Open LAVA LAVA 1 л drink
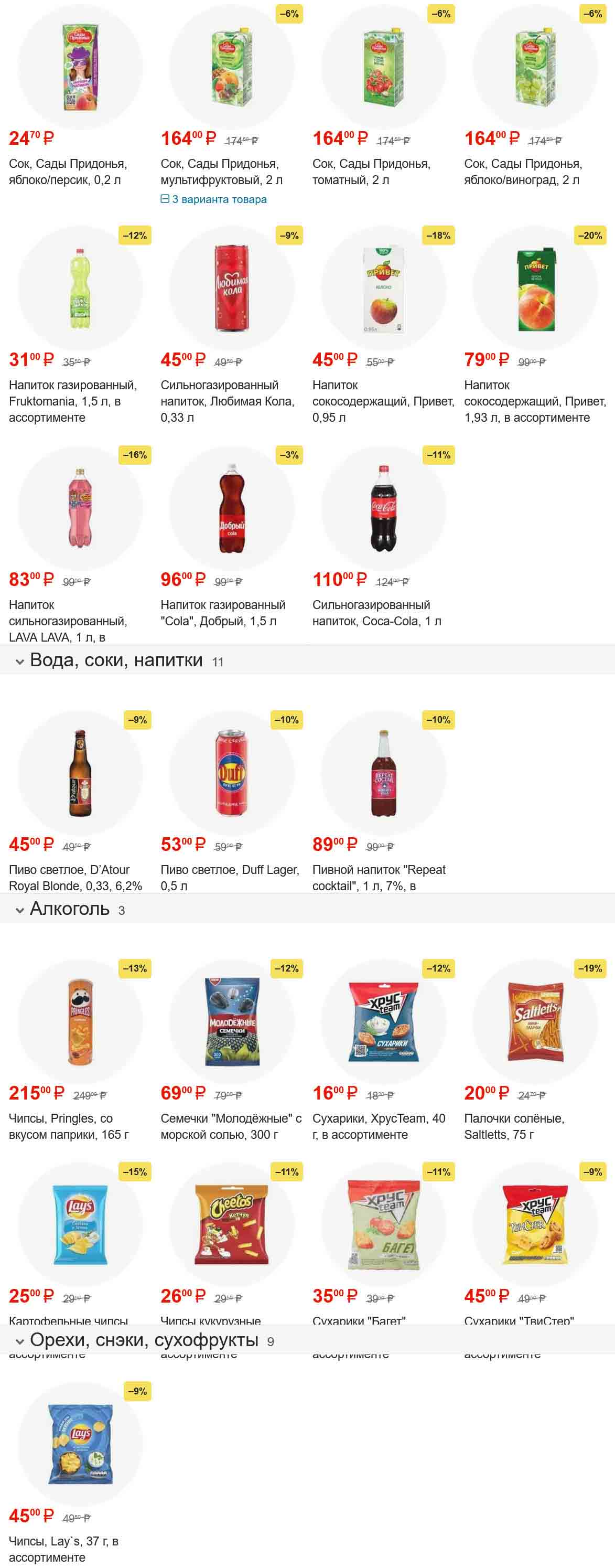This screenshot has height=1568, width=615. [80, 509]
